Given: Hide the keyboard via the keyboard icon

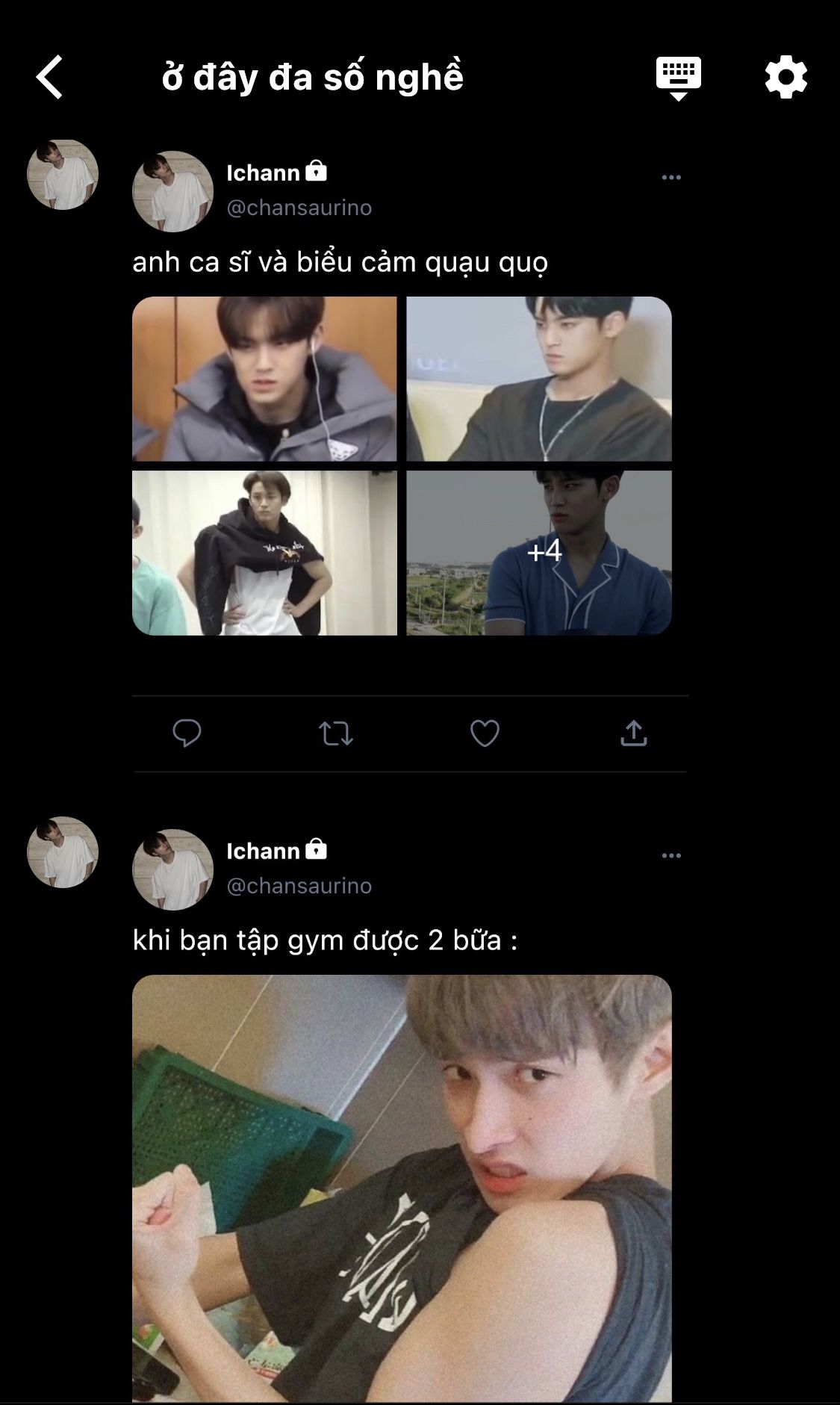Looking at the screenshot, I should [678, 77].
